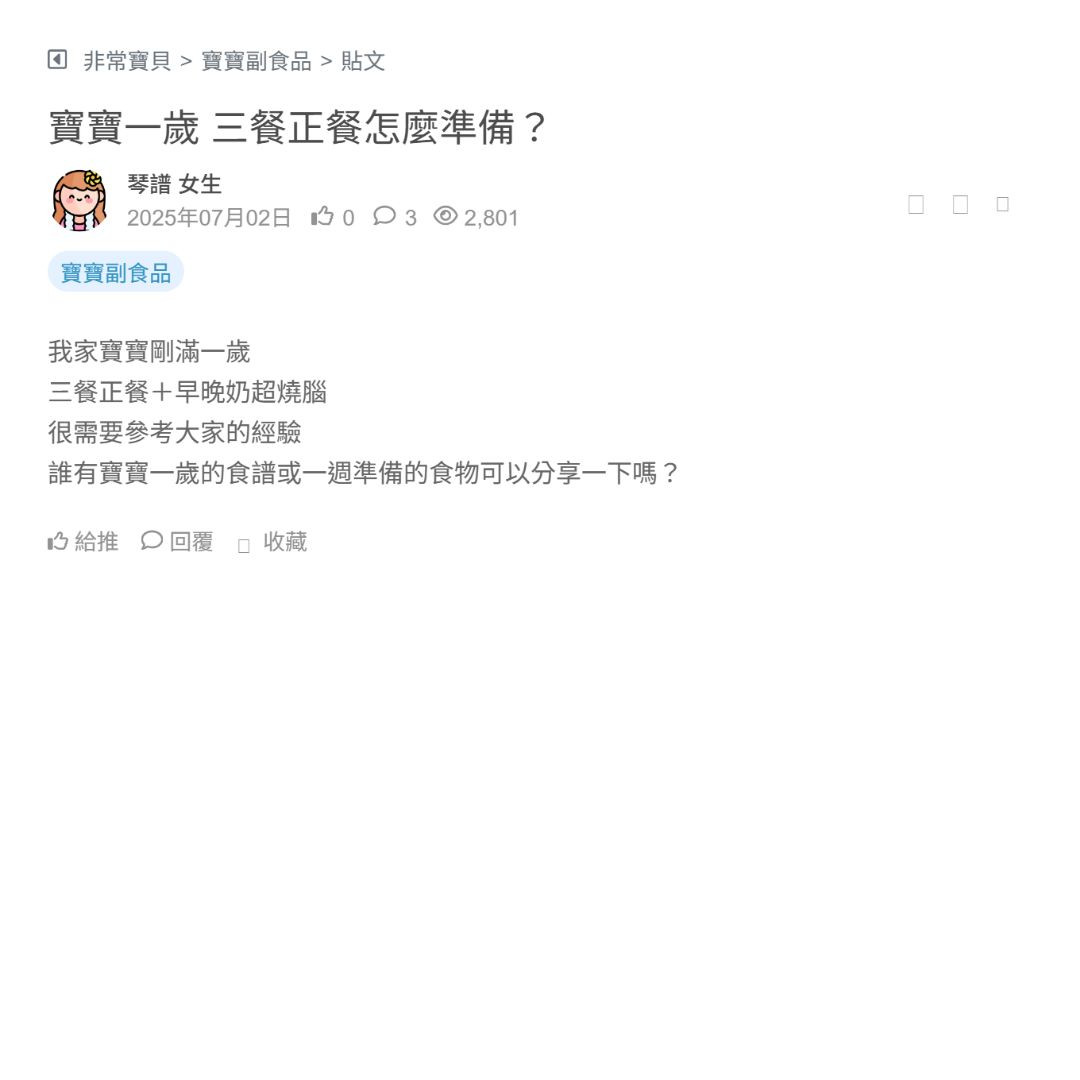Reply to the post with 回覆

tap(177, 542)
